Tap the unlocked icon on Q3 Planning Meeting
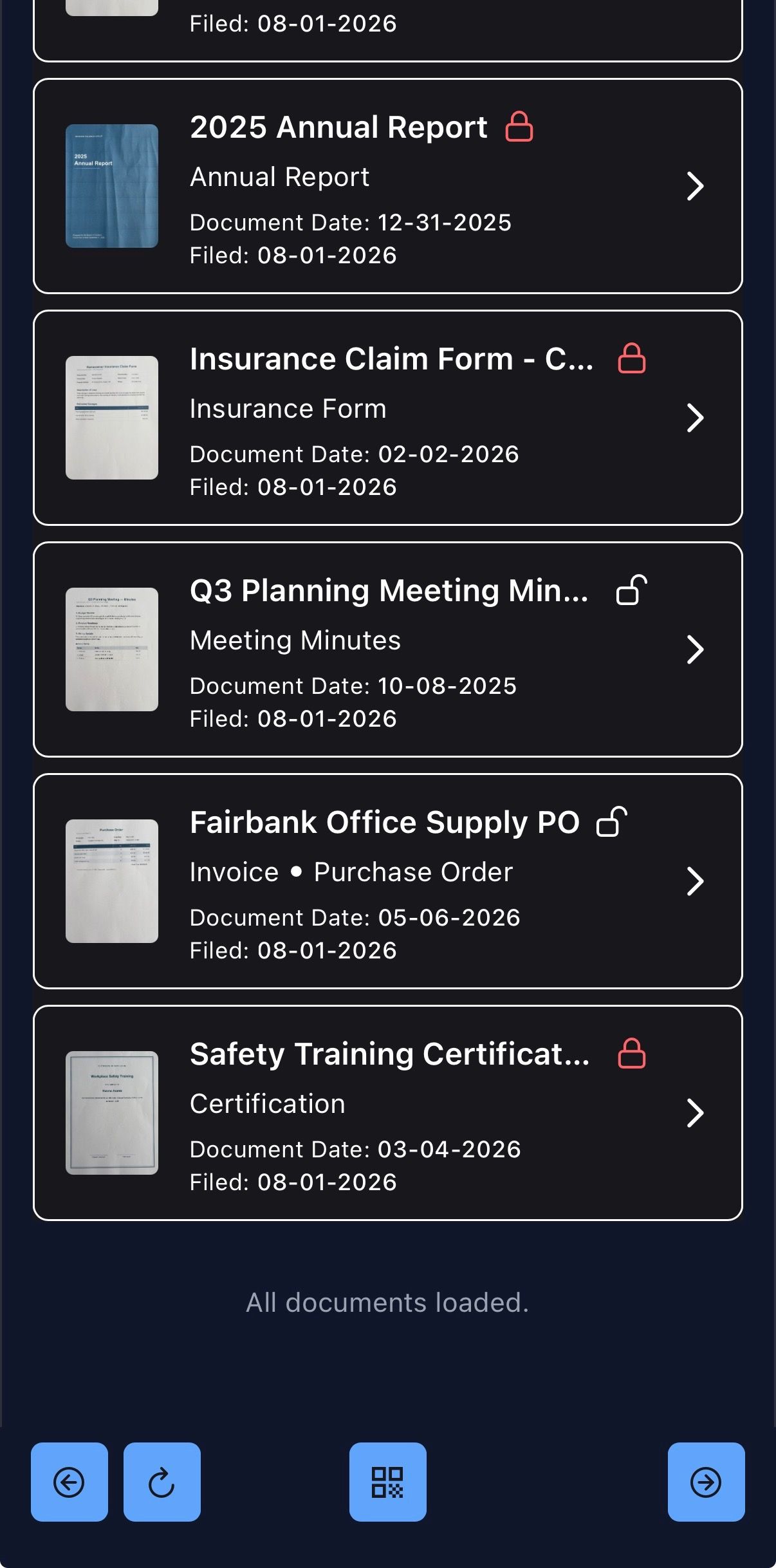This screenshot has width=776, height=1568. coord(632,590)
